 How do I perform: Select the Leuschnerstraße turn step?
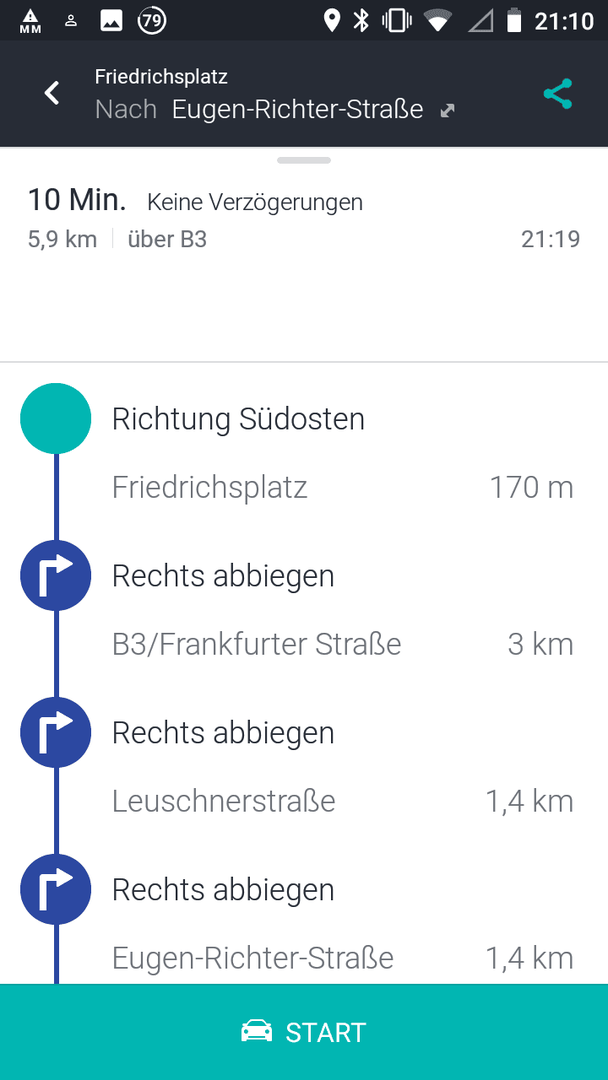point(304,766)
